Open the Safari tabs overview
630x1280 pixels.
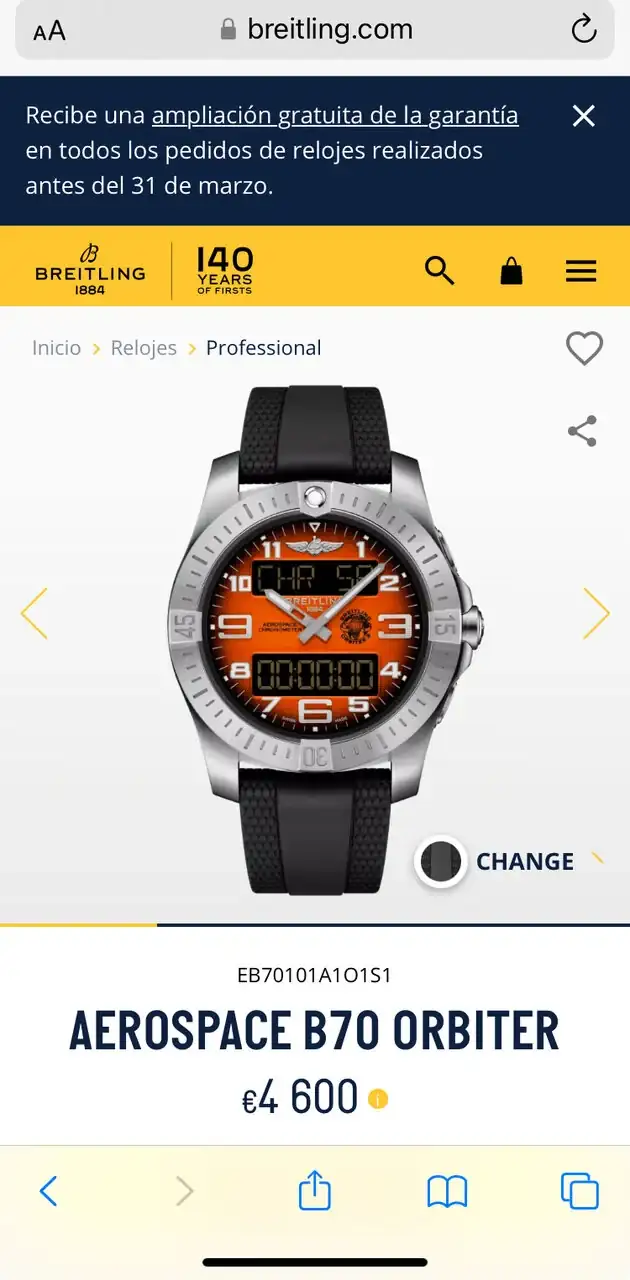(x=580, y=1191)
